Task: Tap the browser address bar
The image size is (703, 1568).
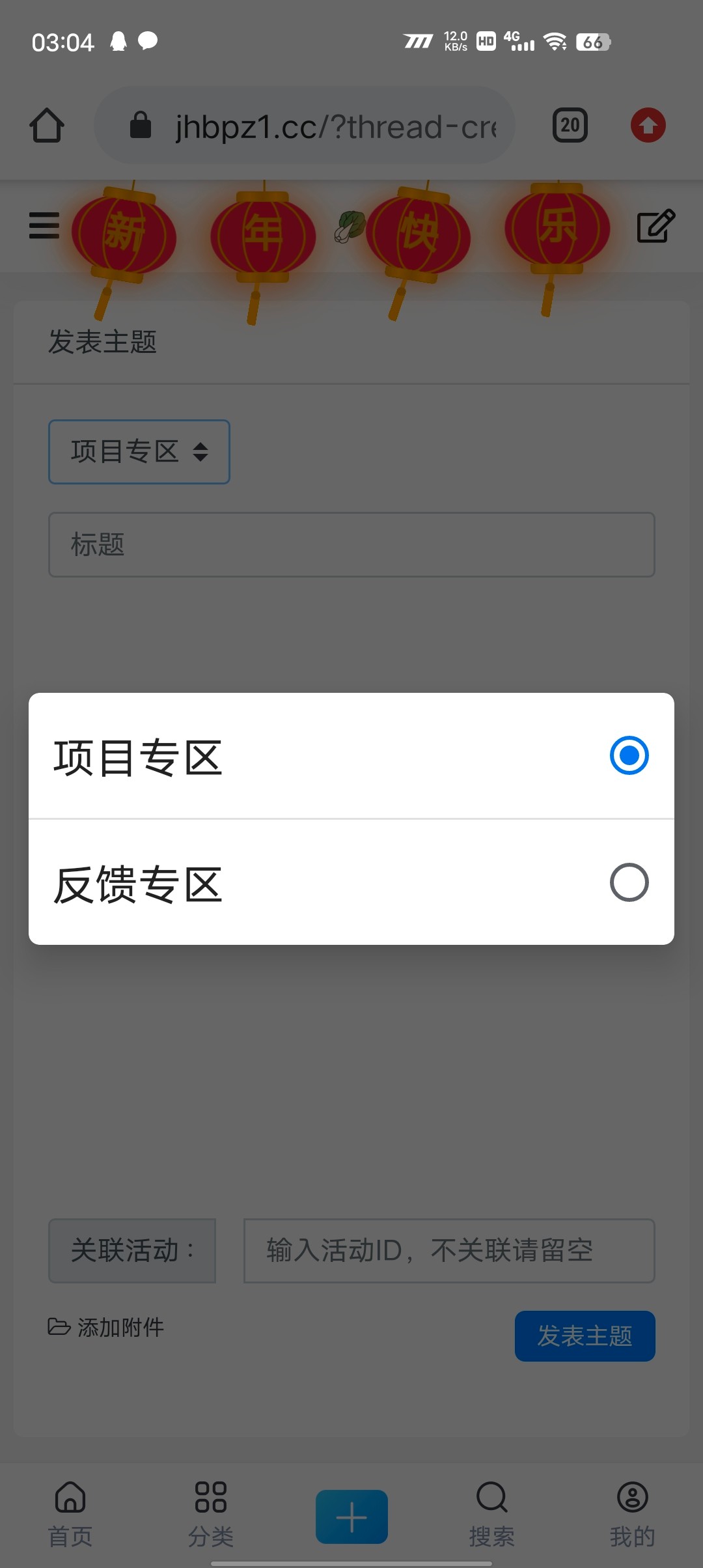Action: [x=305, y=125]
